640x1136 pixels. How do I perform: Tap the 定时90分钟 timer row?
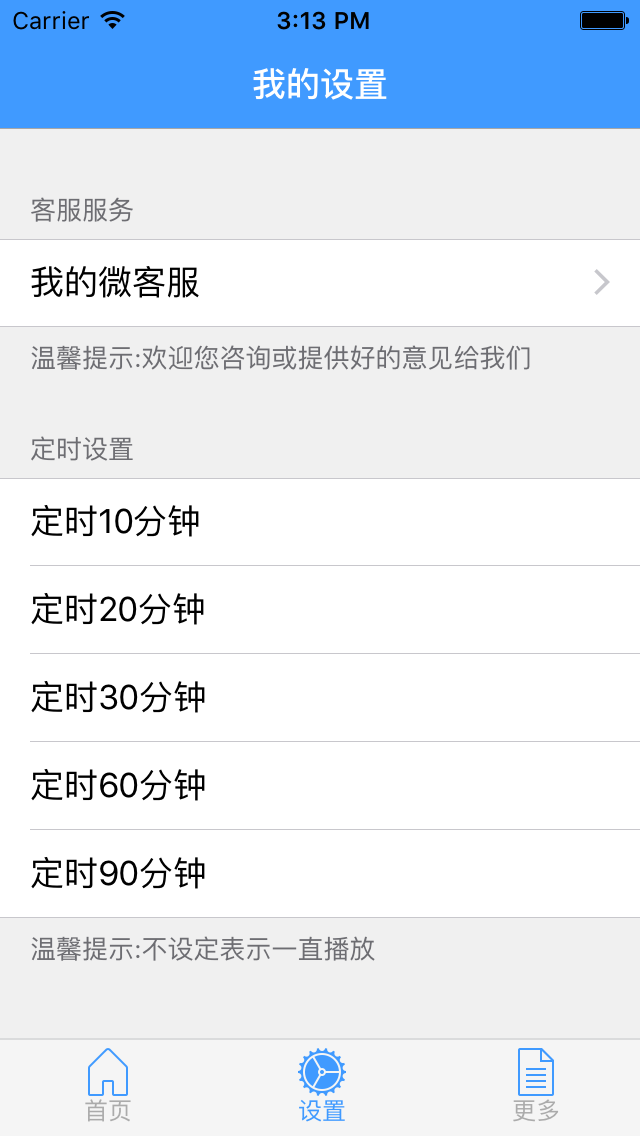pos(320,873)
